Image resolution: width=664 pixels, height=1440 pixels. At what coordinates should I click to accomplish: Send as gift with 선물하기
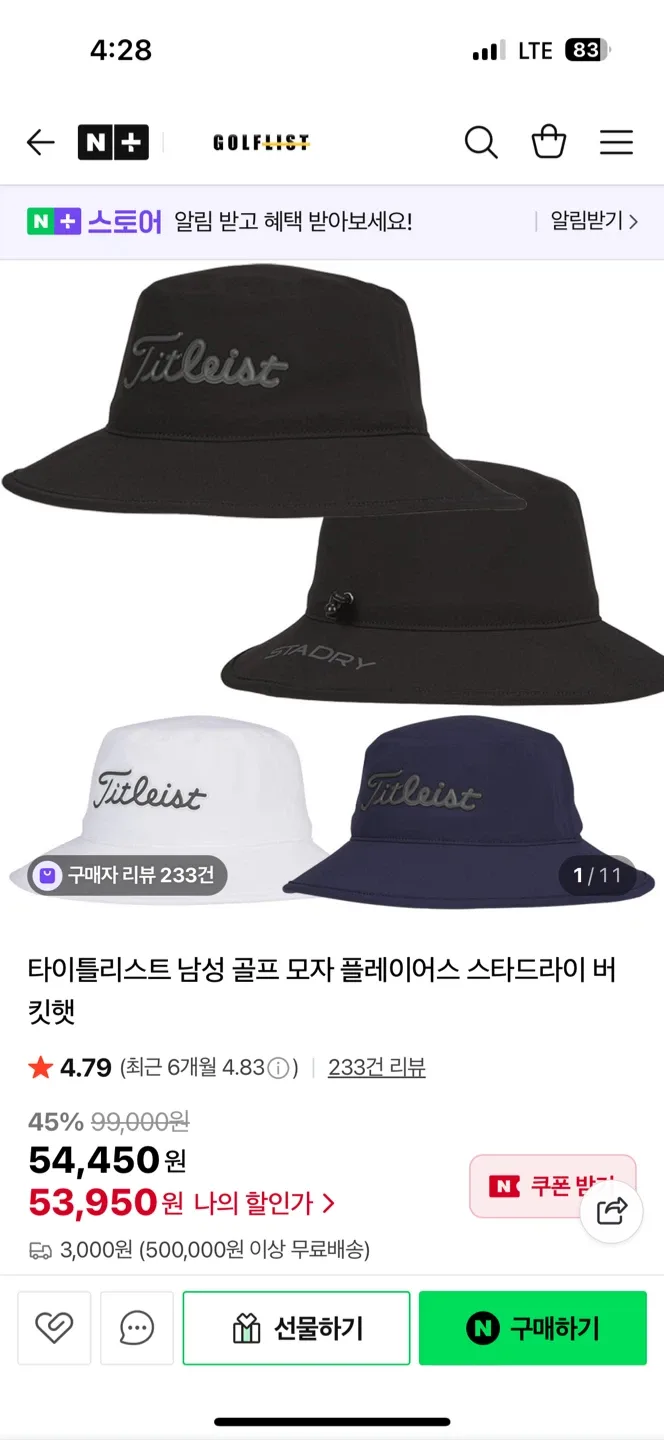[x=296, y=1328]
